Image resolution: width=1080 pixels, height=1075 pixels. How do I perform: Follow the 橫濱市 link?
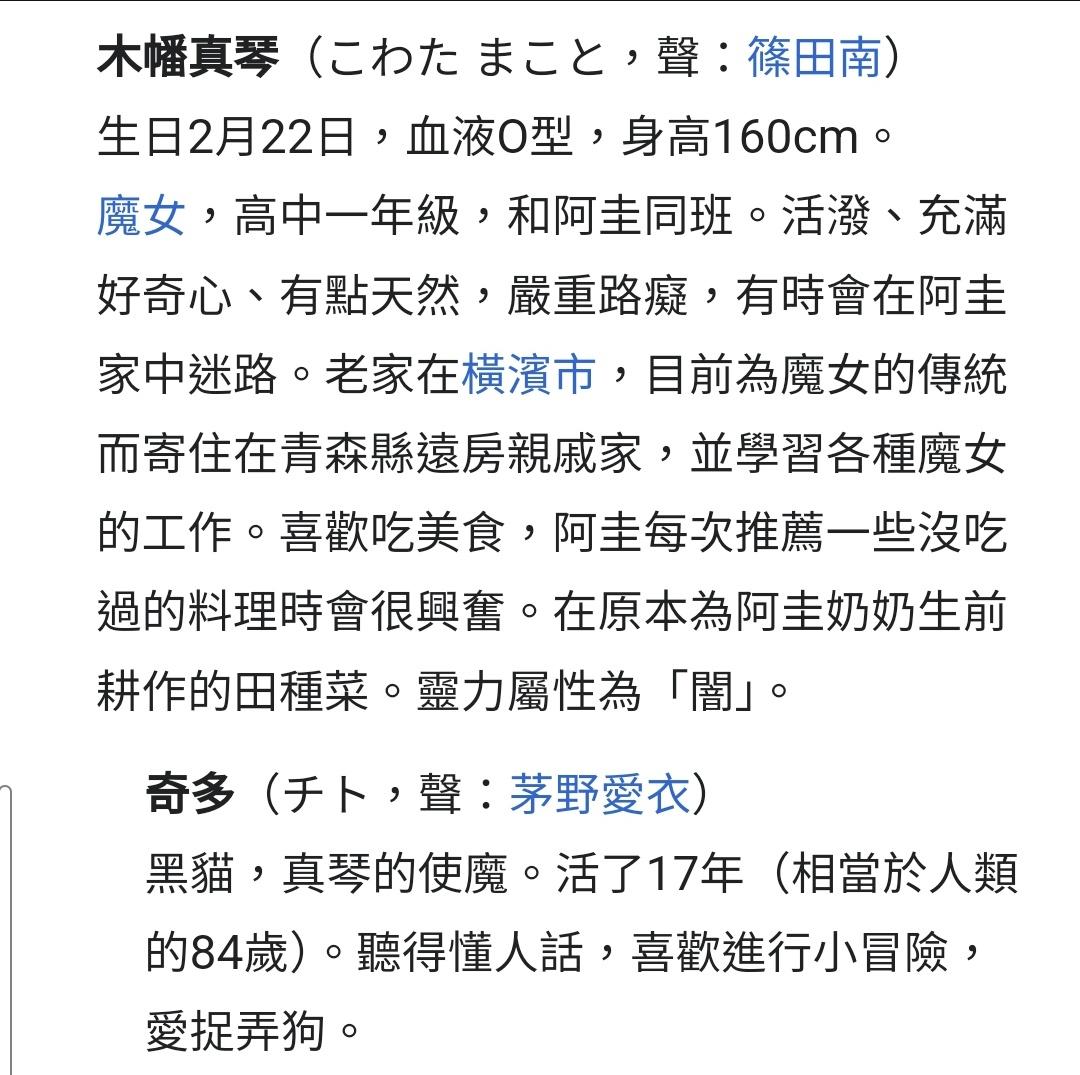tap(528, 375)
